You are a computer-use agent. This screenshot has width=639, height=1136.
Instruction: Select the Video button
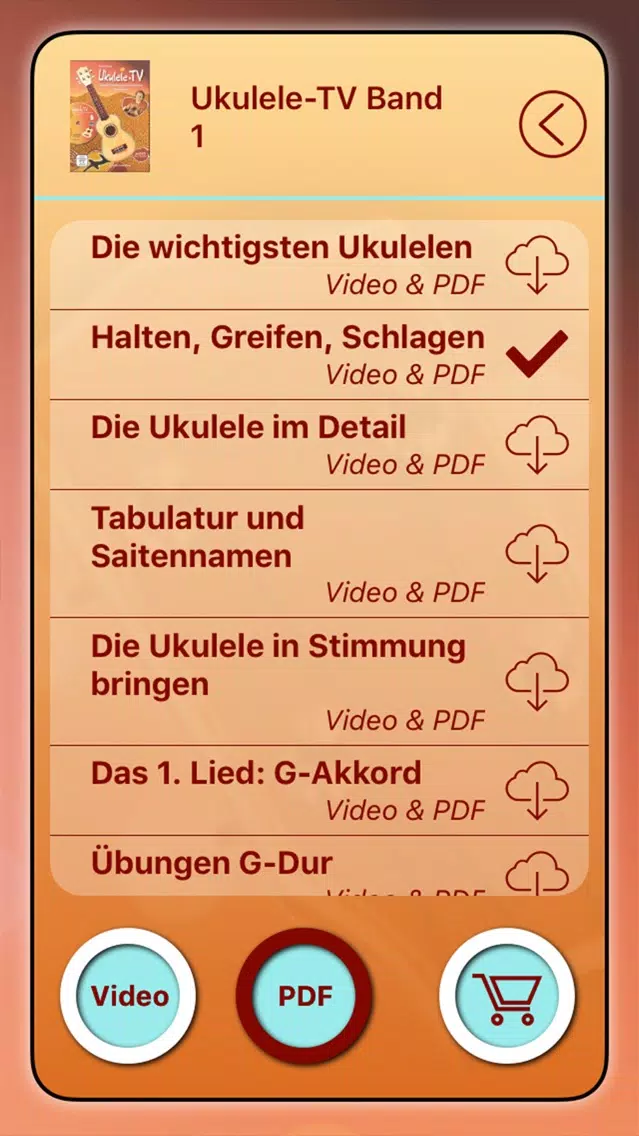coord(129,996)
